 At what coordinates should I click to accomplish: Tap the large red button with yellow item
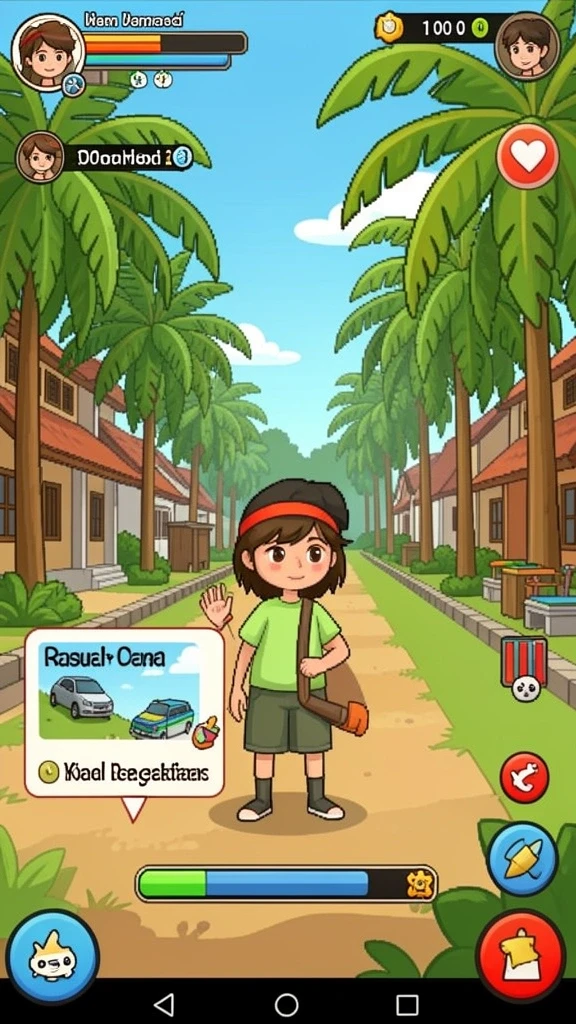520,955
